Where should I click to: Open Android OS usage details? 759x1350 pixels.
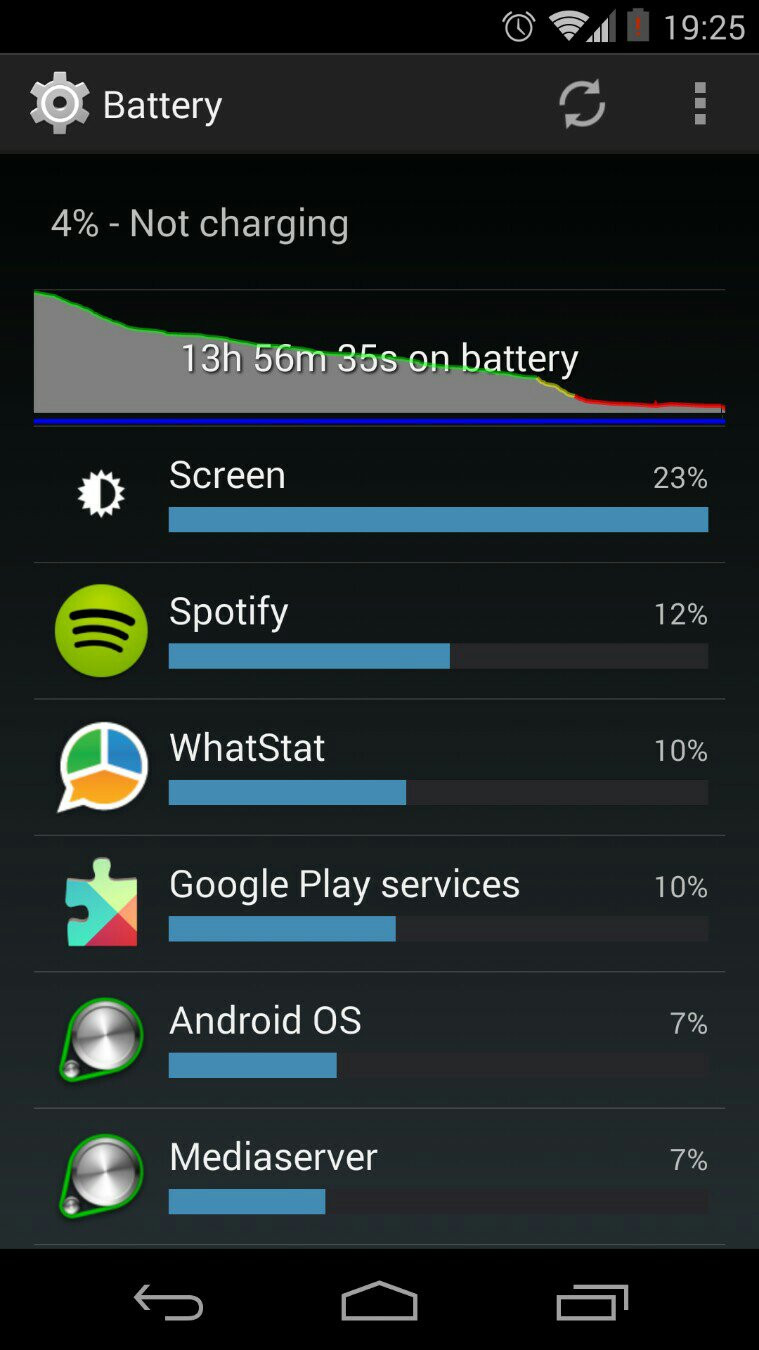379,1039
